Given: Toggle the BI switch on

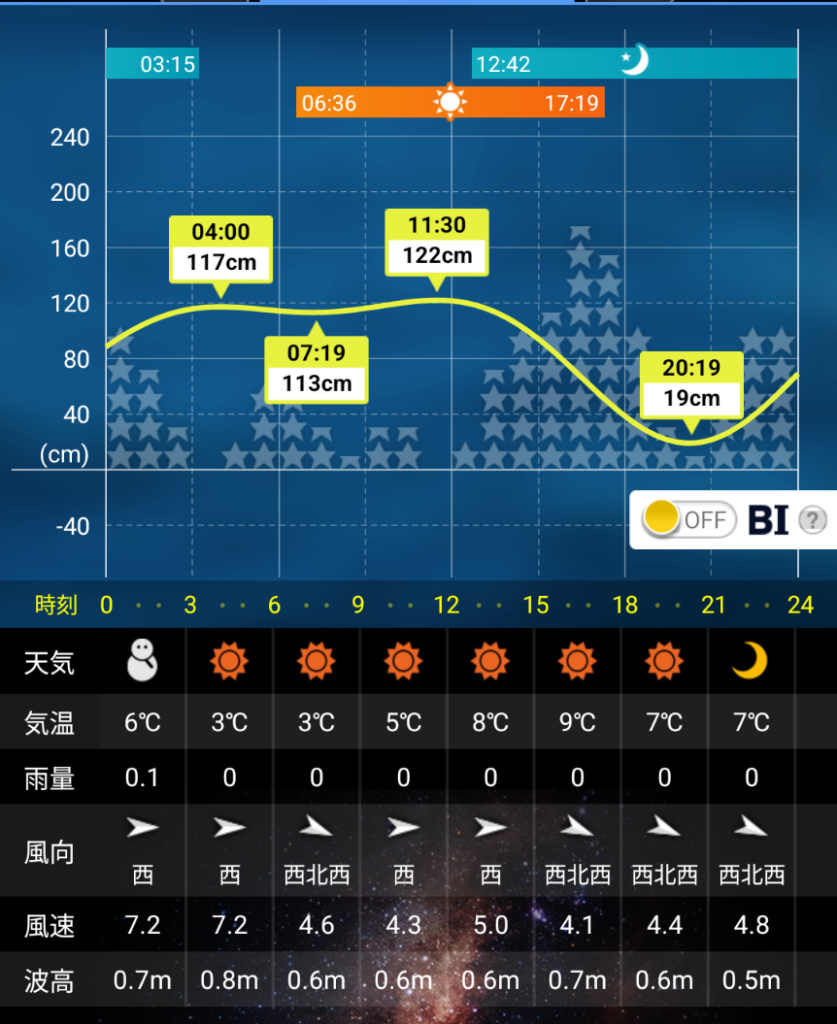Looking at the screenshot, I should point(688,520).
